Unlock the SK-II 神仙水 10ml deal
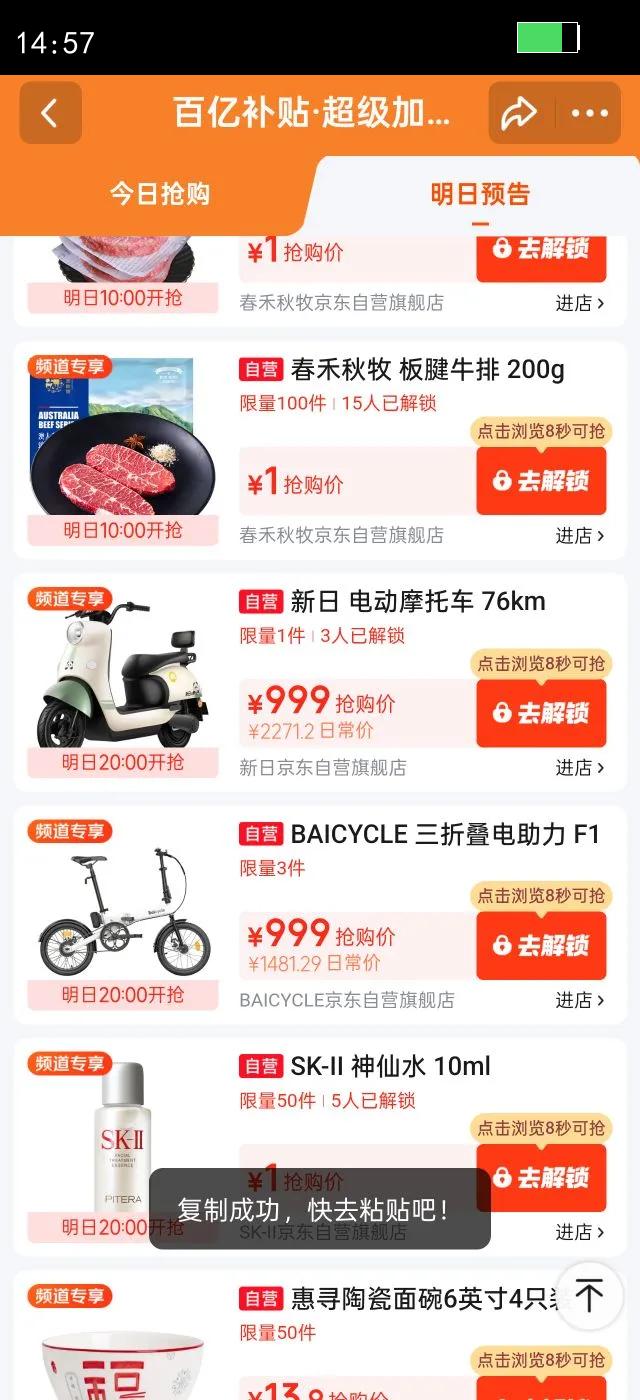The width and height of the screenshot is (640, 1400). tap(541, 1177)
